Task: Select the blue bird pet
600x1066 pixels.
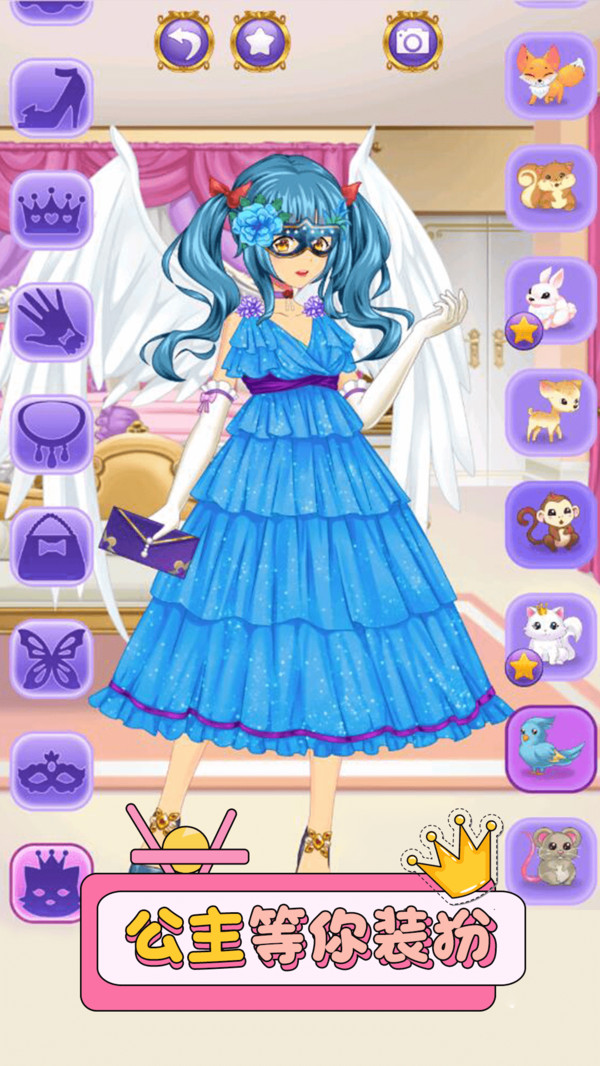Action: pyautogui.click(x=550, y=748)
